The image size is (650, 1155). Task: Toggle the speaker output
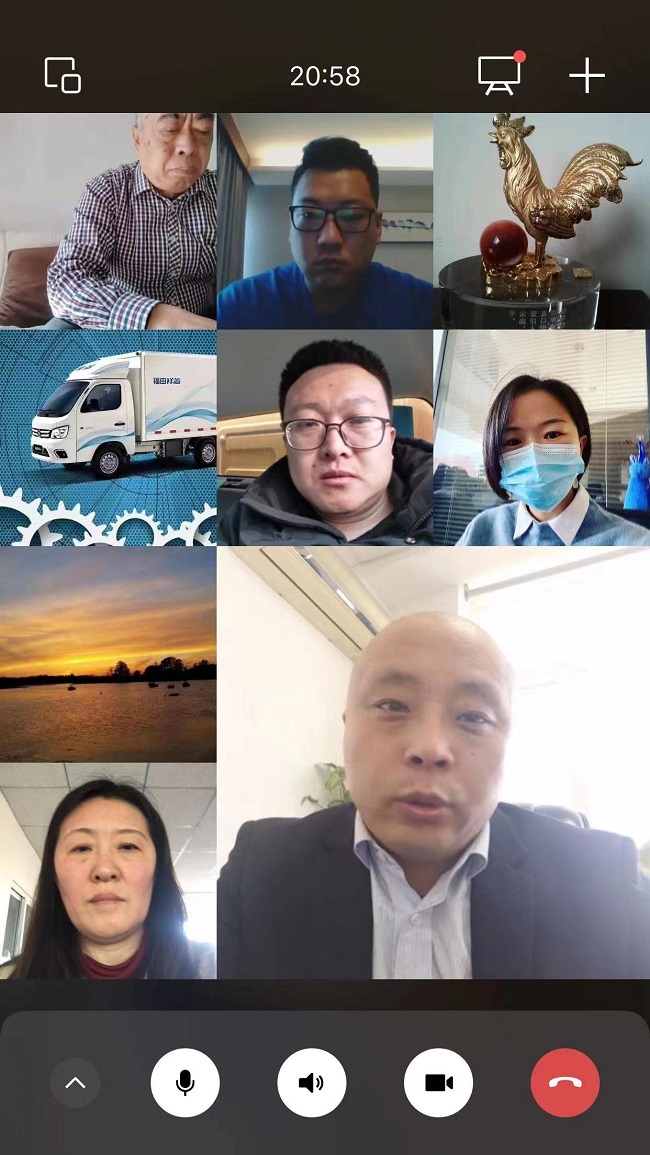(x=312, y=1082)
